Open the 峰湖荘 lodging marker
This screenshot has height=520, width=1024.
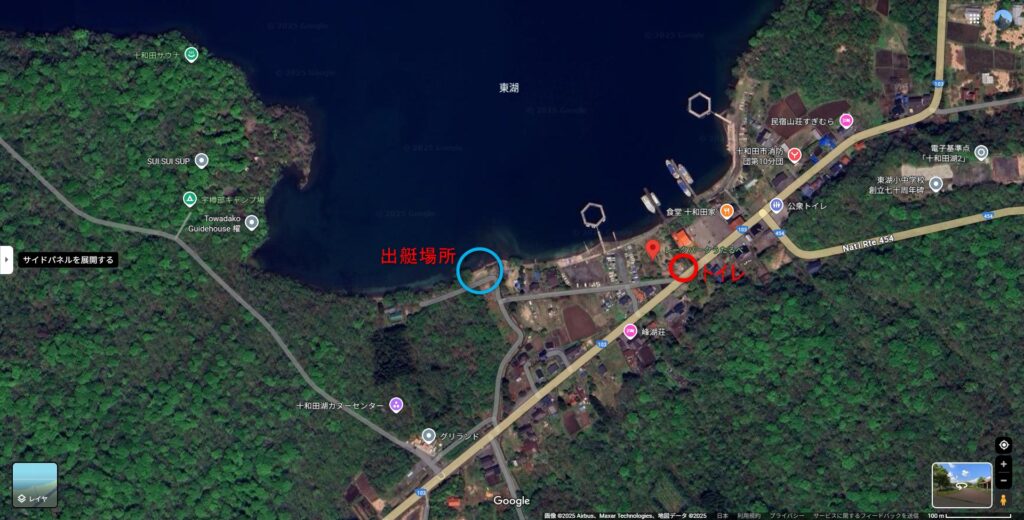[x=631, y=331]
